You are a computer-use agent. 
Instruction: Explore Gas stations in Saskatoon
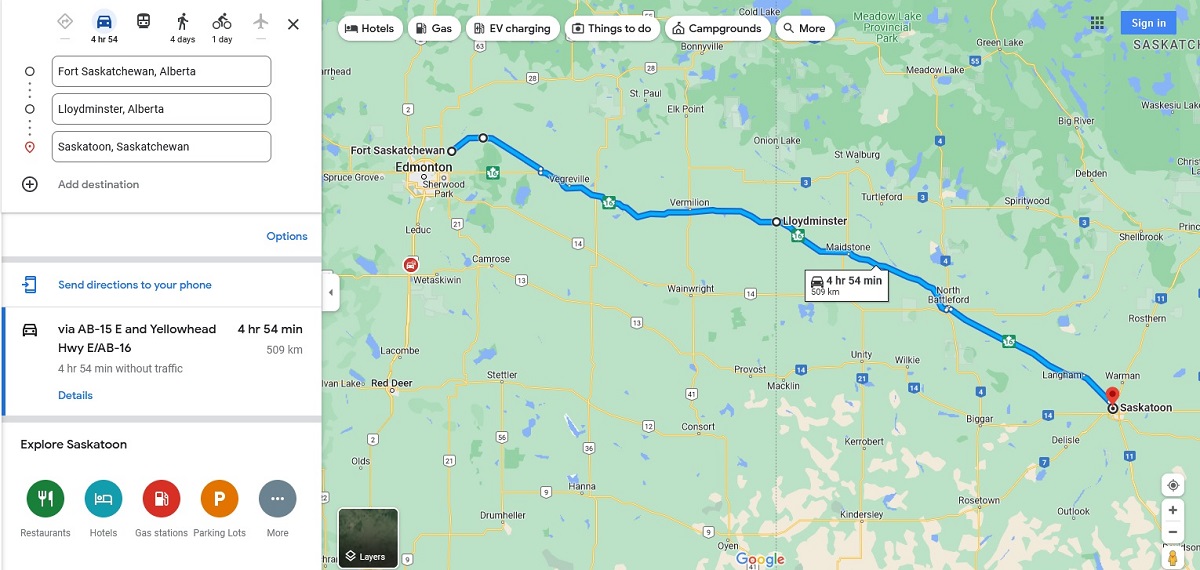[161, 498]
